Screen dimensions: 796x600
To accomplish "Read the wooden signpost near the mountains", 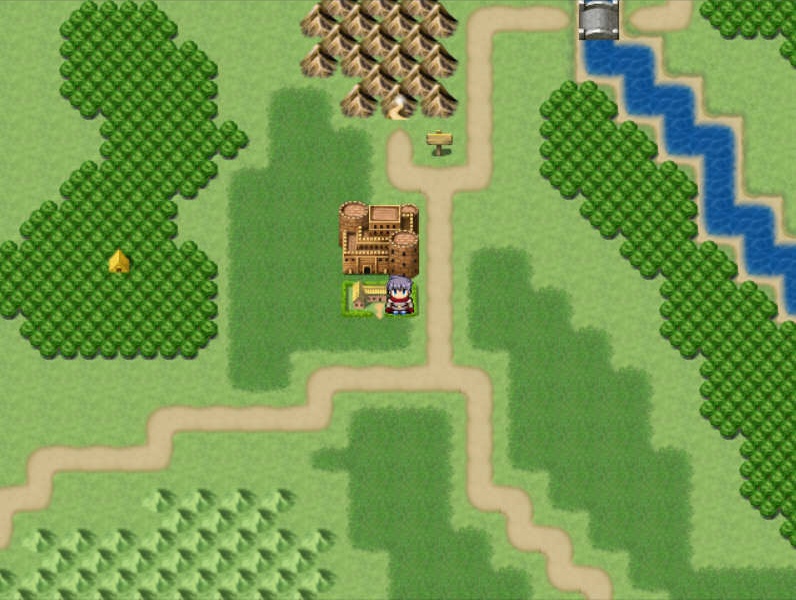I will [x=439, y=142].
